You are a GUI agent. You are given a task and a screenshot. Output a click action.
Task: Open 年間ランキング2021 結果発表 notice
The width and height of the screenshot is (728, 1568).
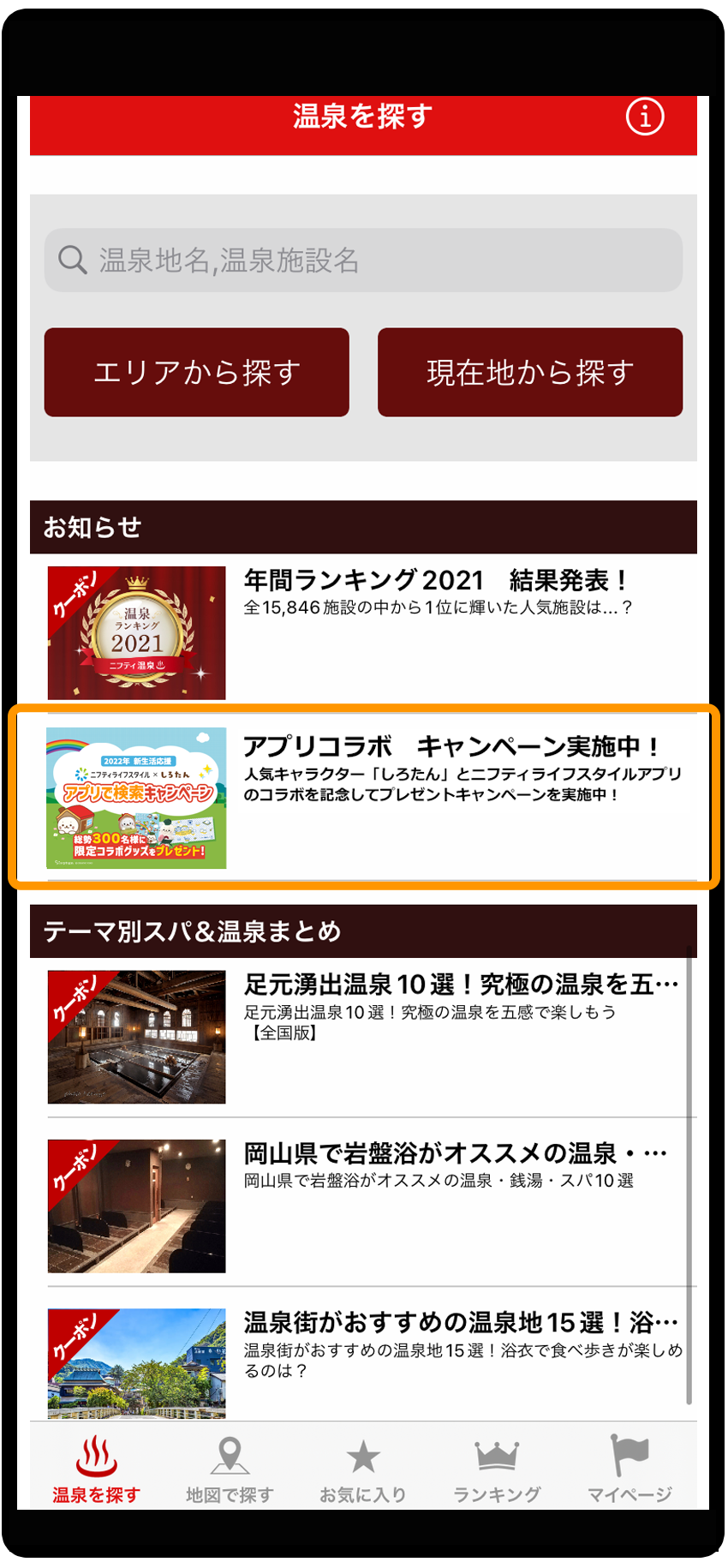coord(363,632)
